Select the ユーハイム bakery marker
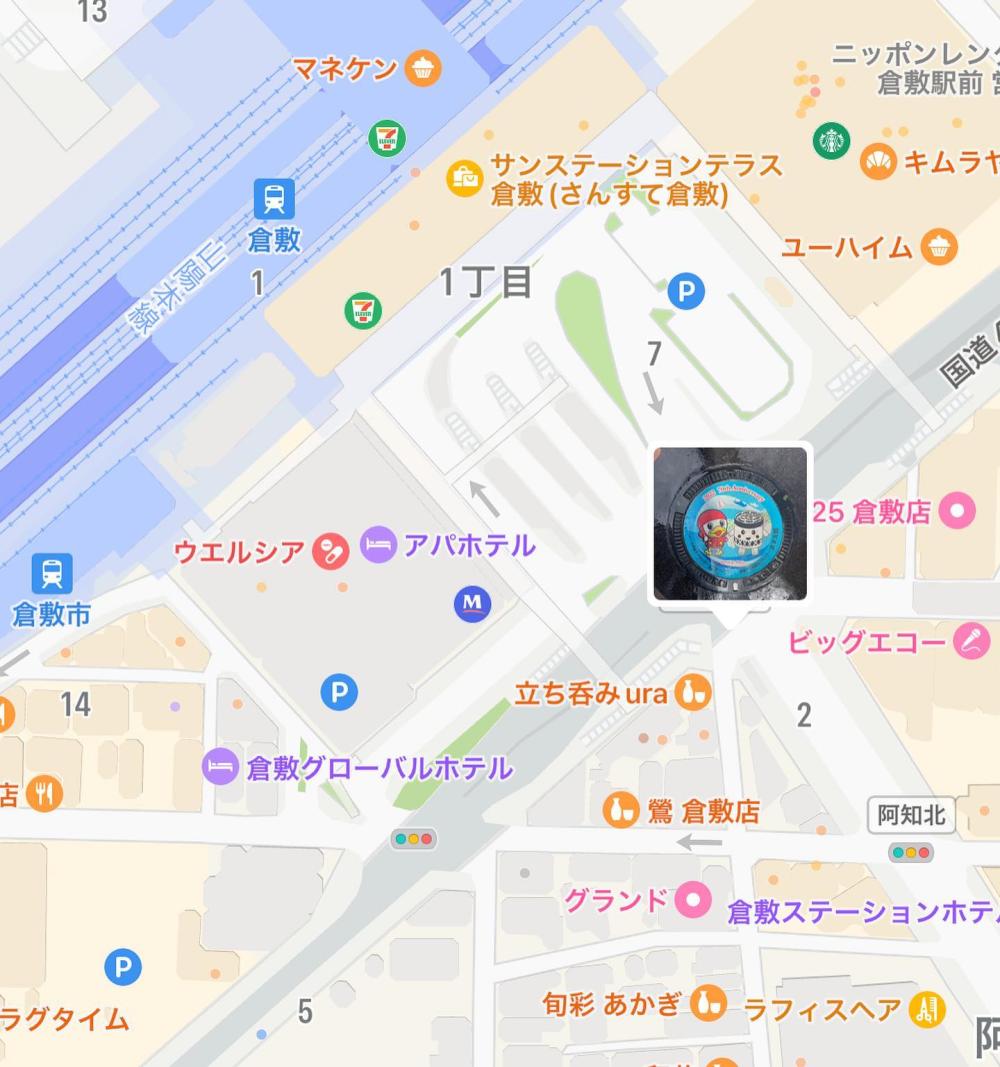 pos(940,246)
